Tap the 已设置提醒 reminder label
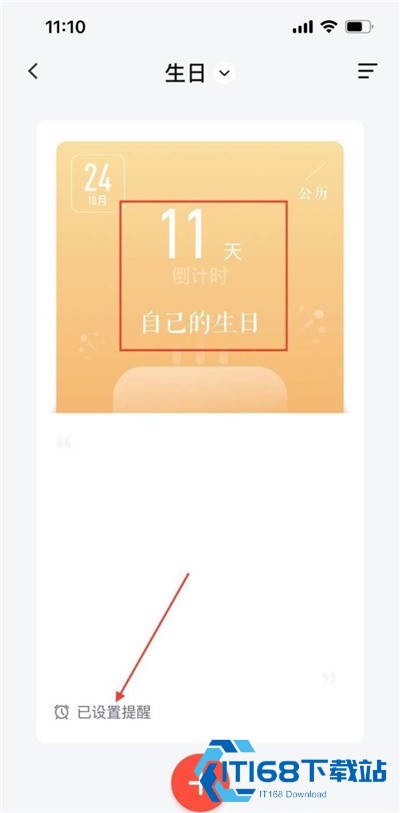Screen dimensions: 400x813 click(x=114, y=712)
